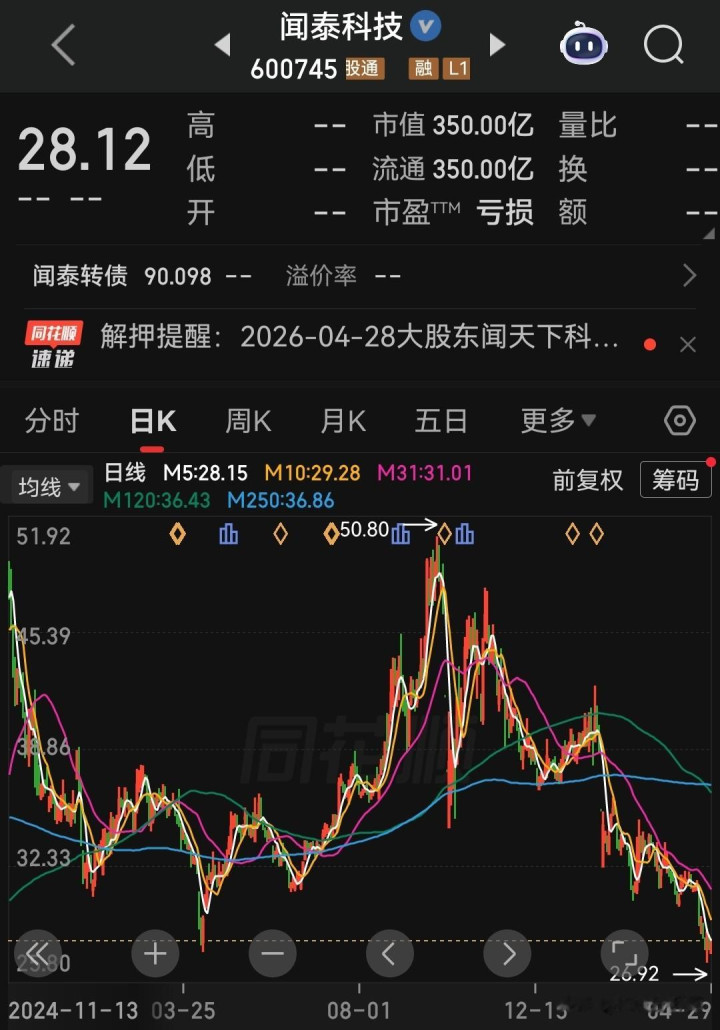720x1030 pixels.
Task: Open the 均线 indicator dropdown
Action: pyautogui.click(x=46, y=487)
